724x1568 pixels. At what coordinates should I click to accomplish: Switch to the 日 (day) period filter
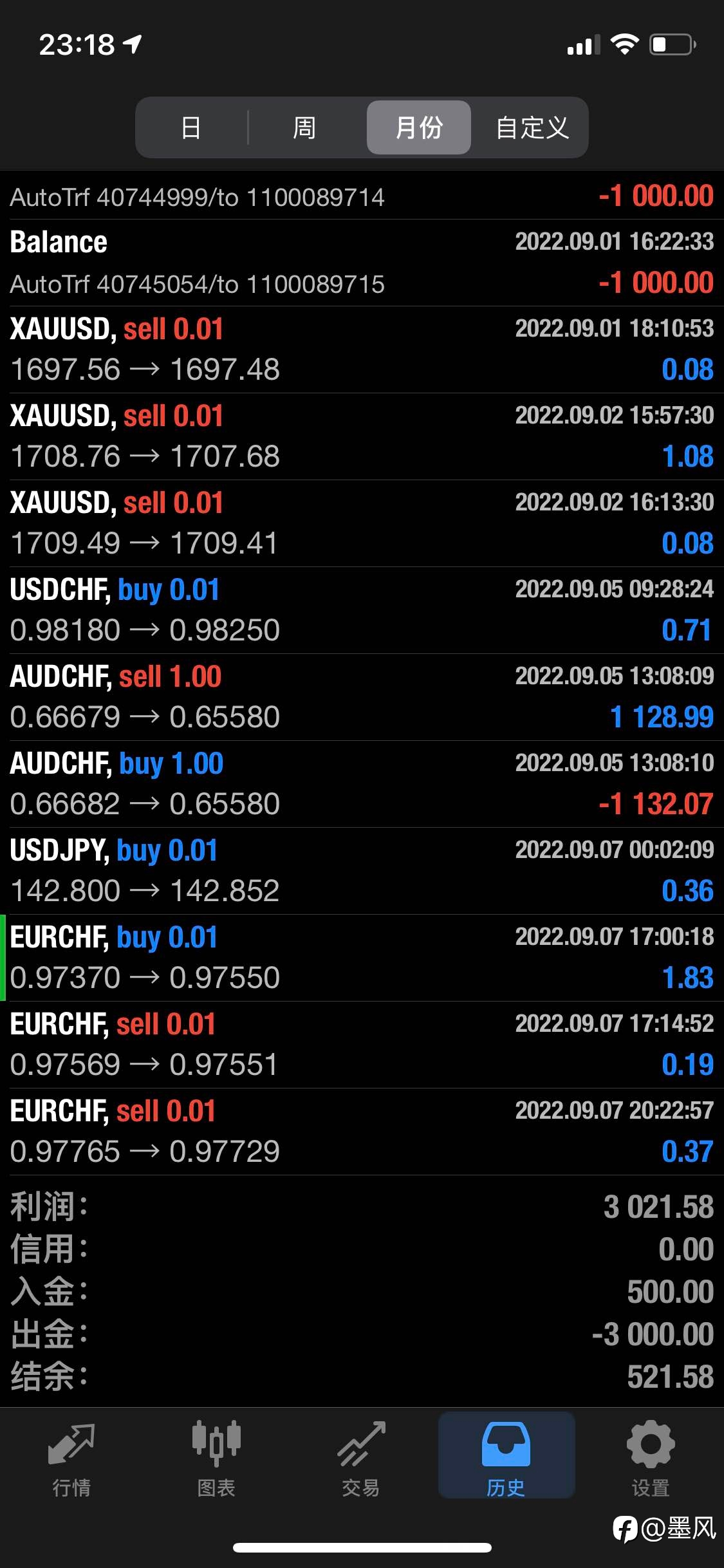click(x=191, y=127)
